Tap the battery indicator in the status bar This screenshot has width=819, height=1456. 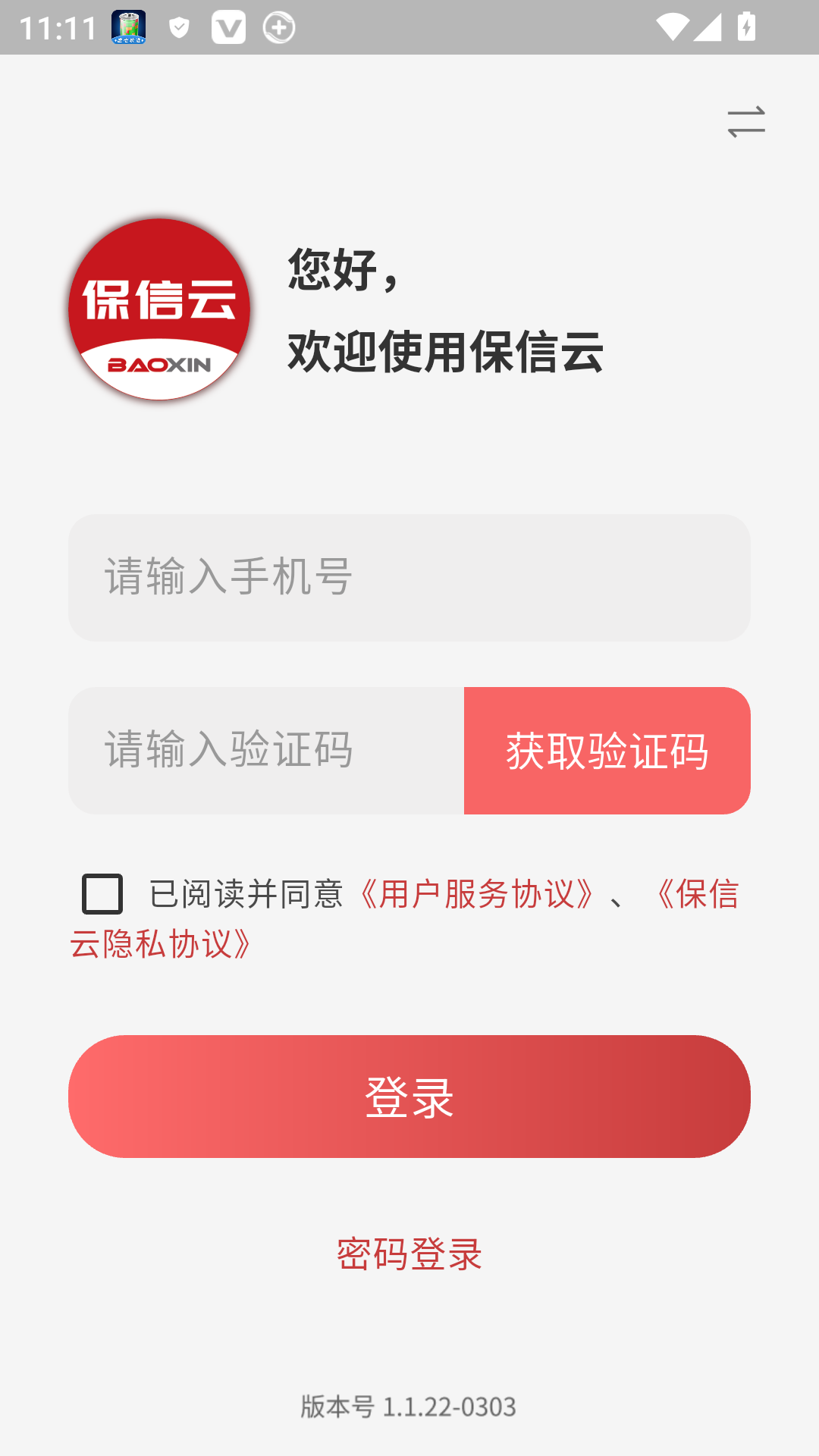click(746, 25)
